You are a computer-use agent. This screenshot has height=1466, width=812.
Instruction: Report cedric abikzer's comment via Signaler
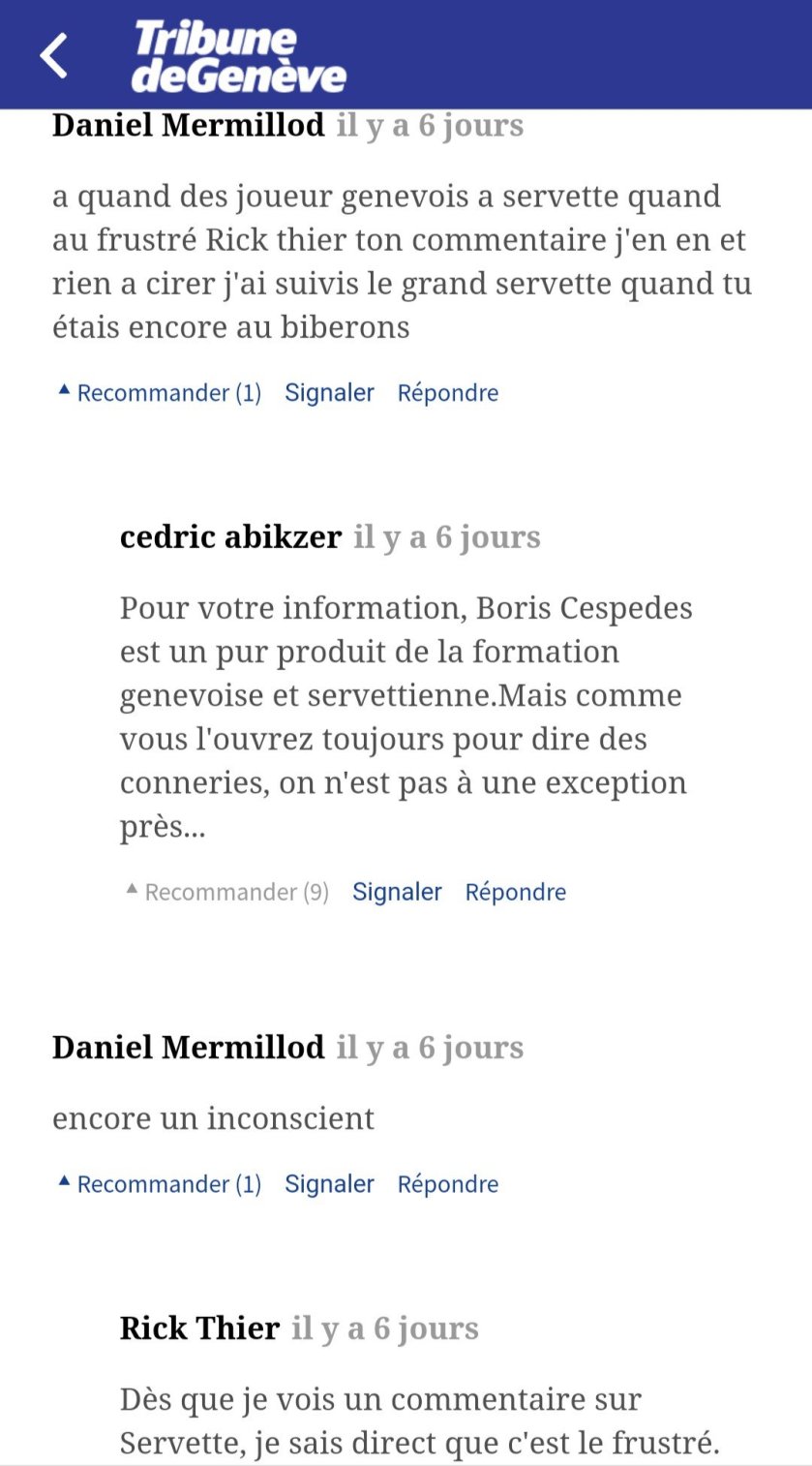pos(397,892)
